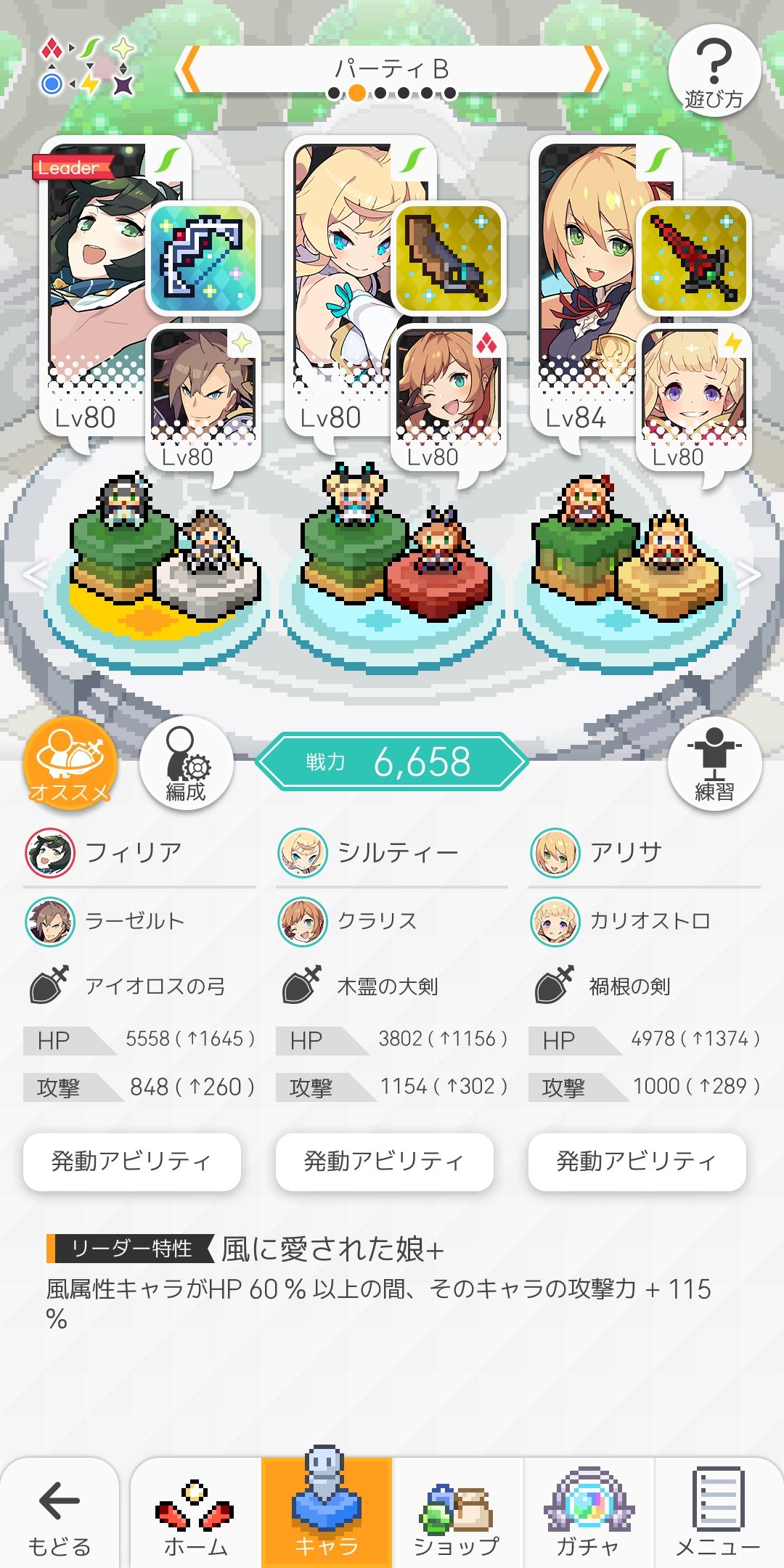Viewport: 784px width, 1568px height.
Task: Open the ガチャ tab
Action: click(588, 1514)
